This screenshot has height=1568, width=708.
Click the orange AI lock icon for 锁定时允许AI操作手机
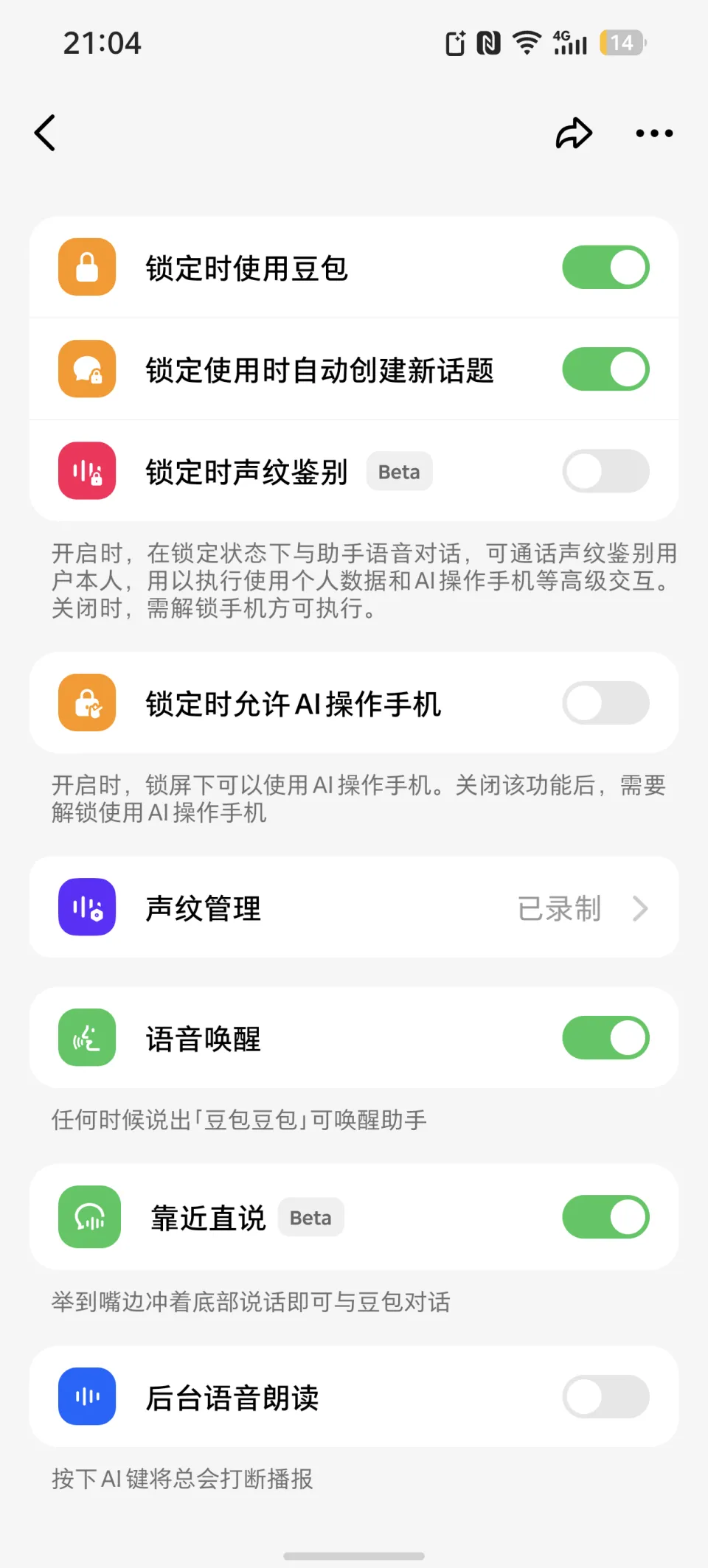click(x=86, y=703)
